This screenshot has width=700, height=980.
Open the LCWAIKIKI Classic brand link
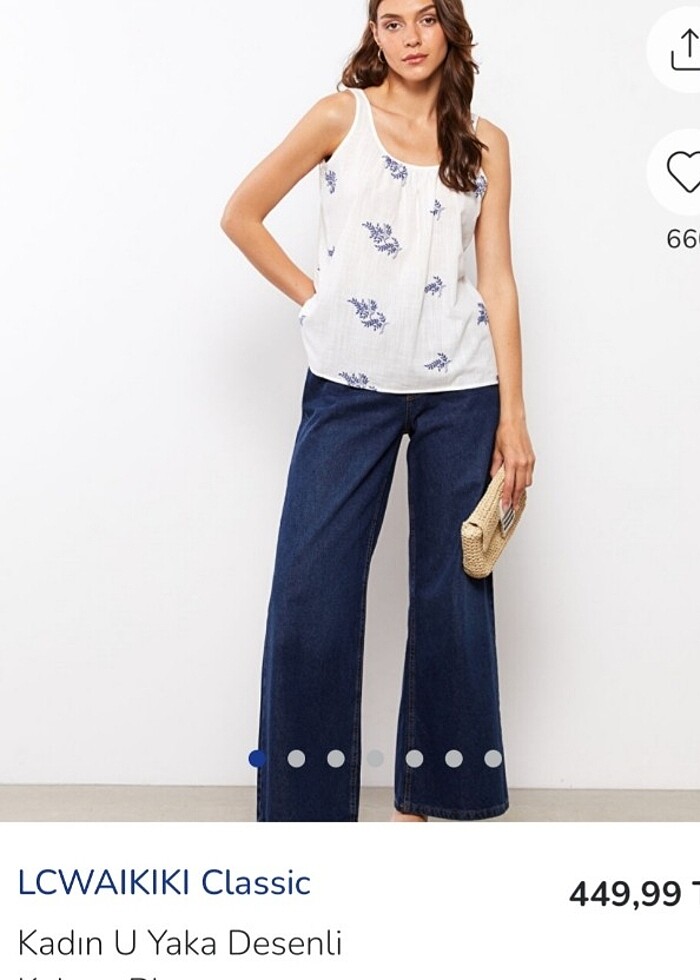[164, 883]
